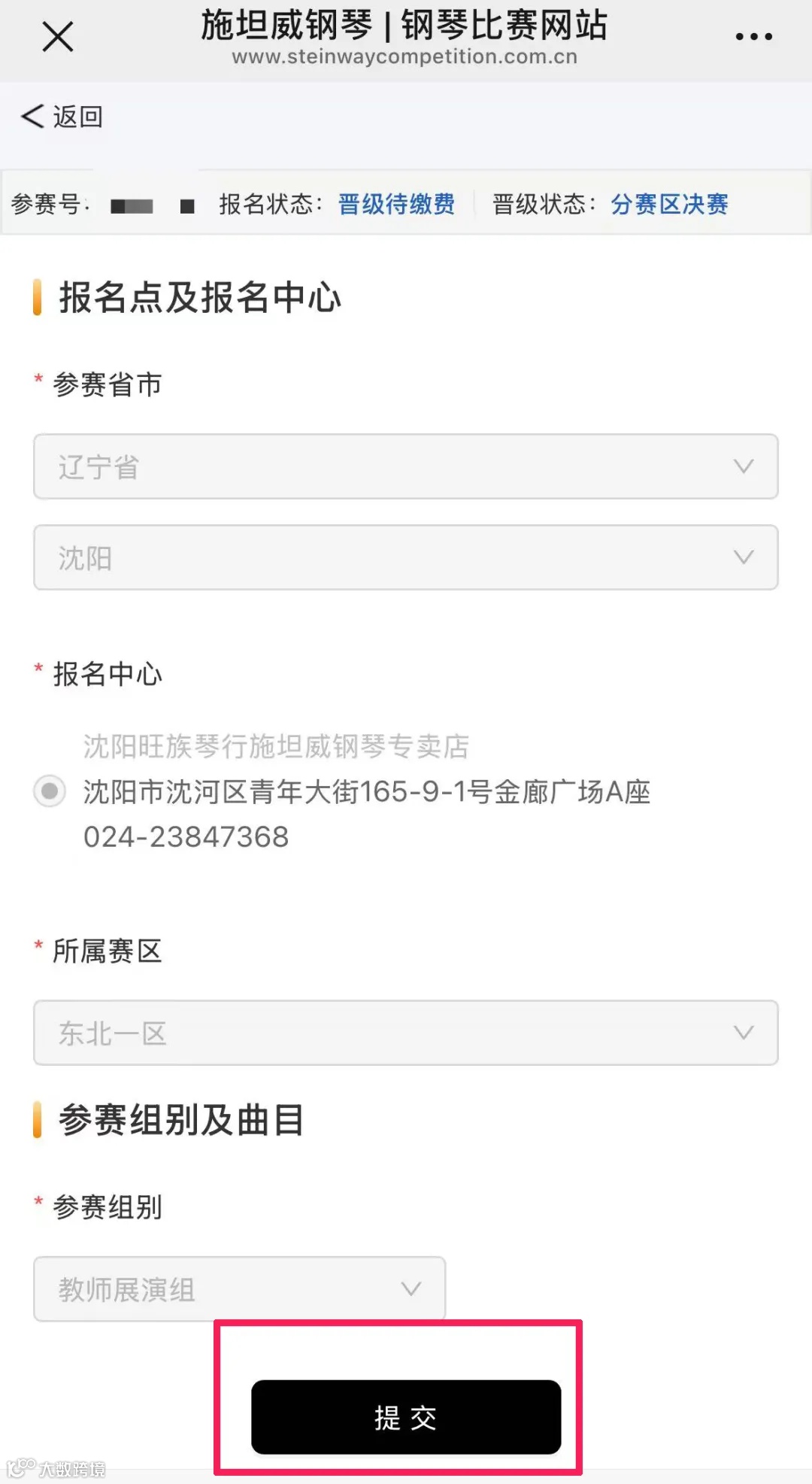The height and width of the screenshot is (1484, 812).
Task: Click the 晋级待缴费 payment status indicator
Action: 397,205
